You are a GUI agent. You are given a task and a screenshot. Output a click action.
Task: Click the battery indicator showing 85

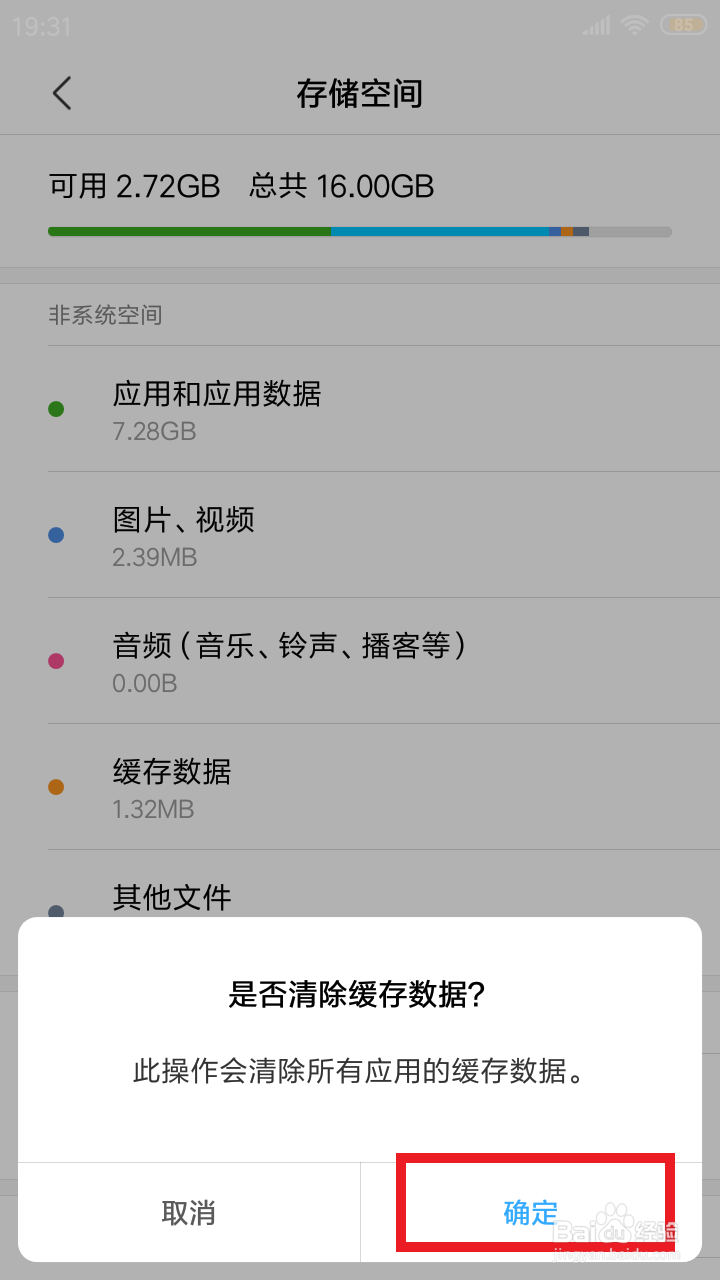[x=685, y=25]
